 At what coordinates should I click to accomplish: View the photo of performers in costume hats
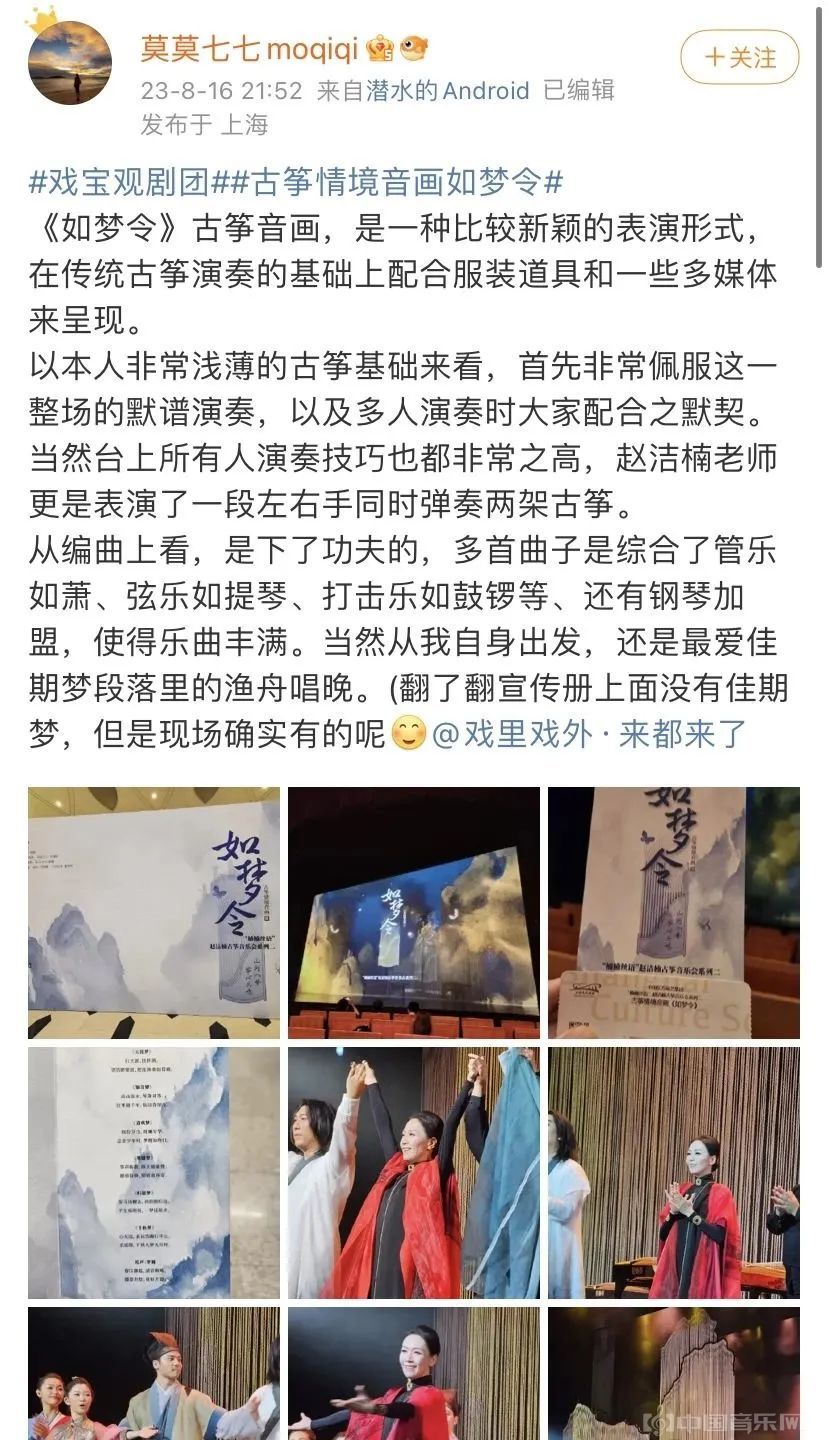[x=154, y=1374]
